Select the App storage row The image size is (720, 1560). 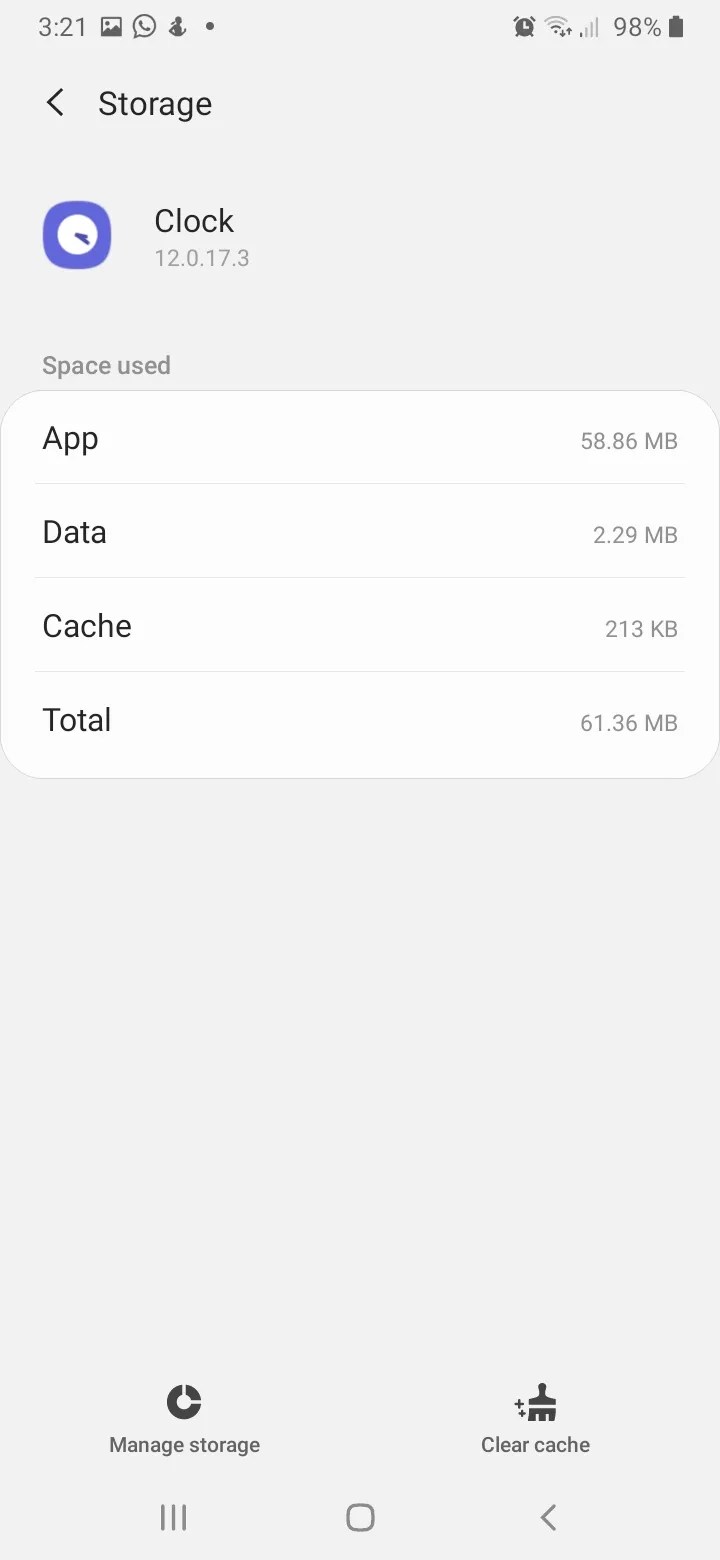[360, 438]
